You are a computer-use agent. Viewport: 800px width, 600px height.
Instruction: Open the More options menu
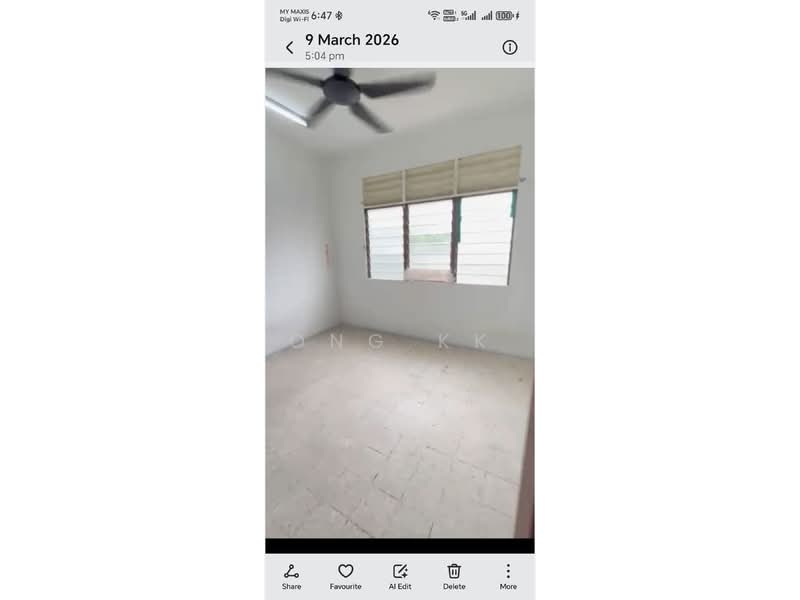click(508, 576)
